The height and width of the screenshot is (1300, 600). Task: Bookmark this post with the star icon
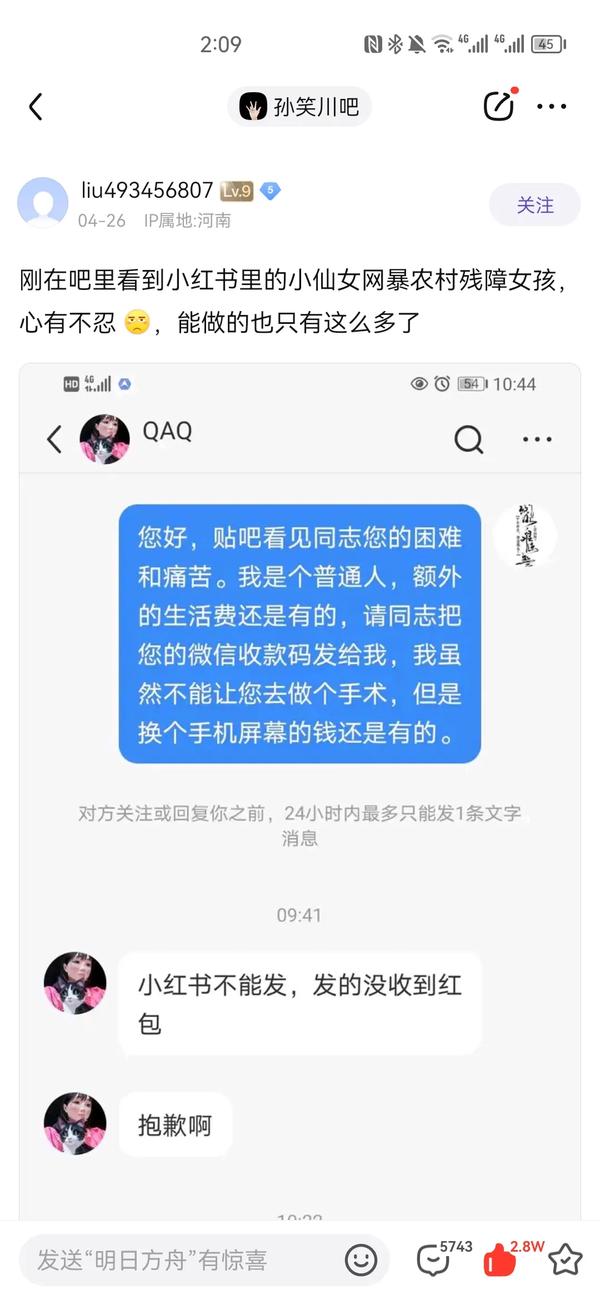pyautogui.click(x=565, y=1260)
